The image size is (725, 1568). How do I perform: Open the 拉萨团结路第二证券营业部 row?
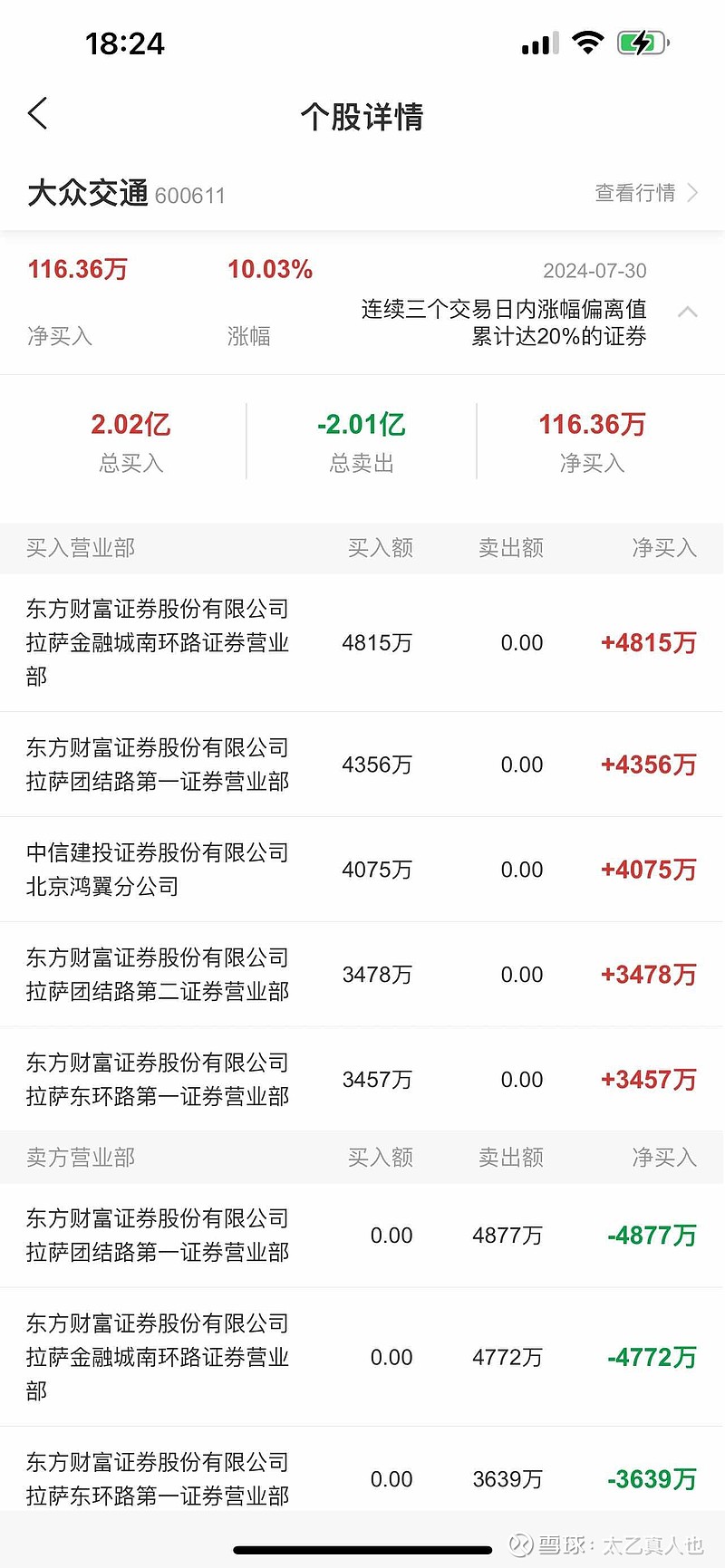[362, 975]
